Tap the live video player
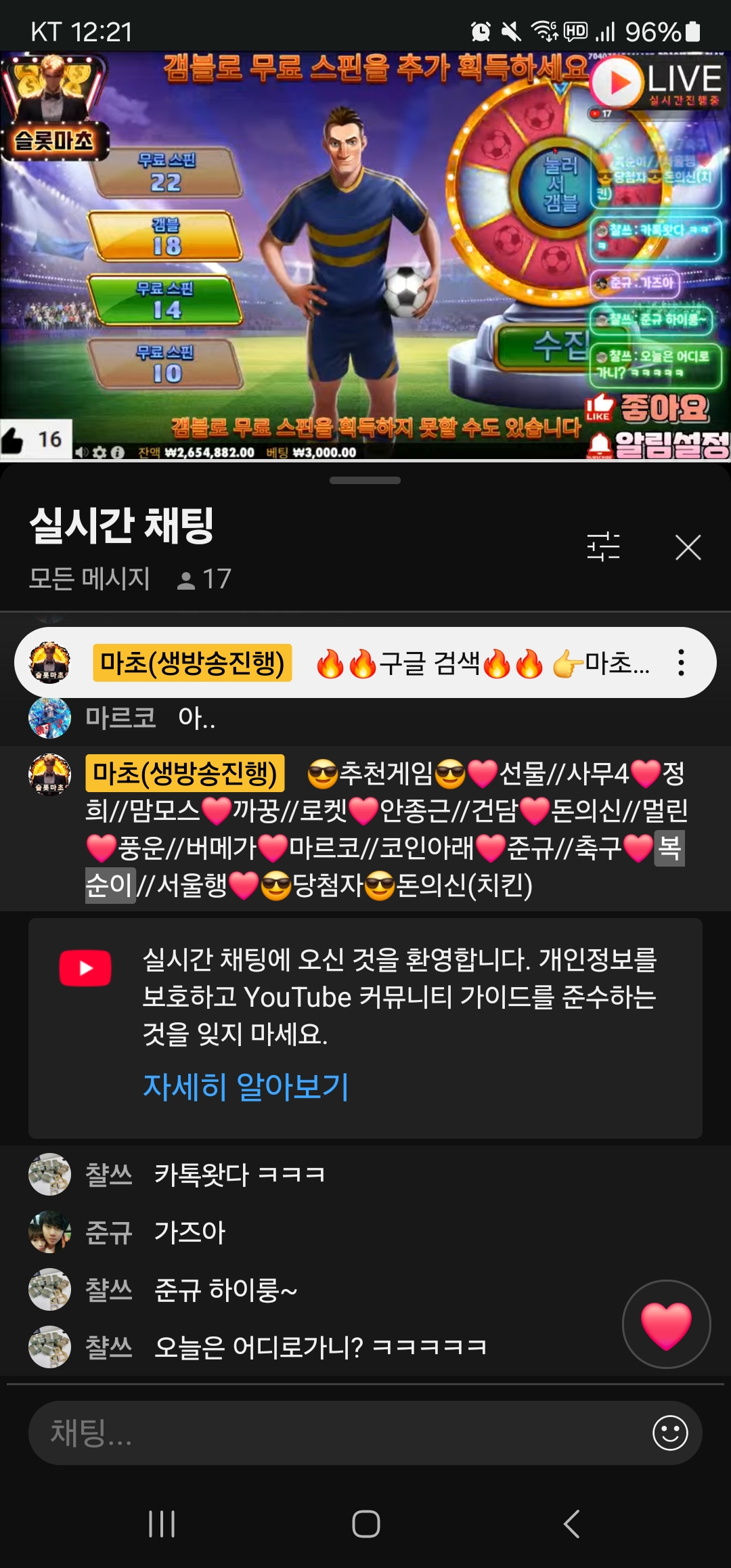731x1568 pixels. (365, 256)
